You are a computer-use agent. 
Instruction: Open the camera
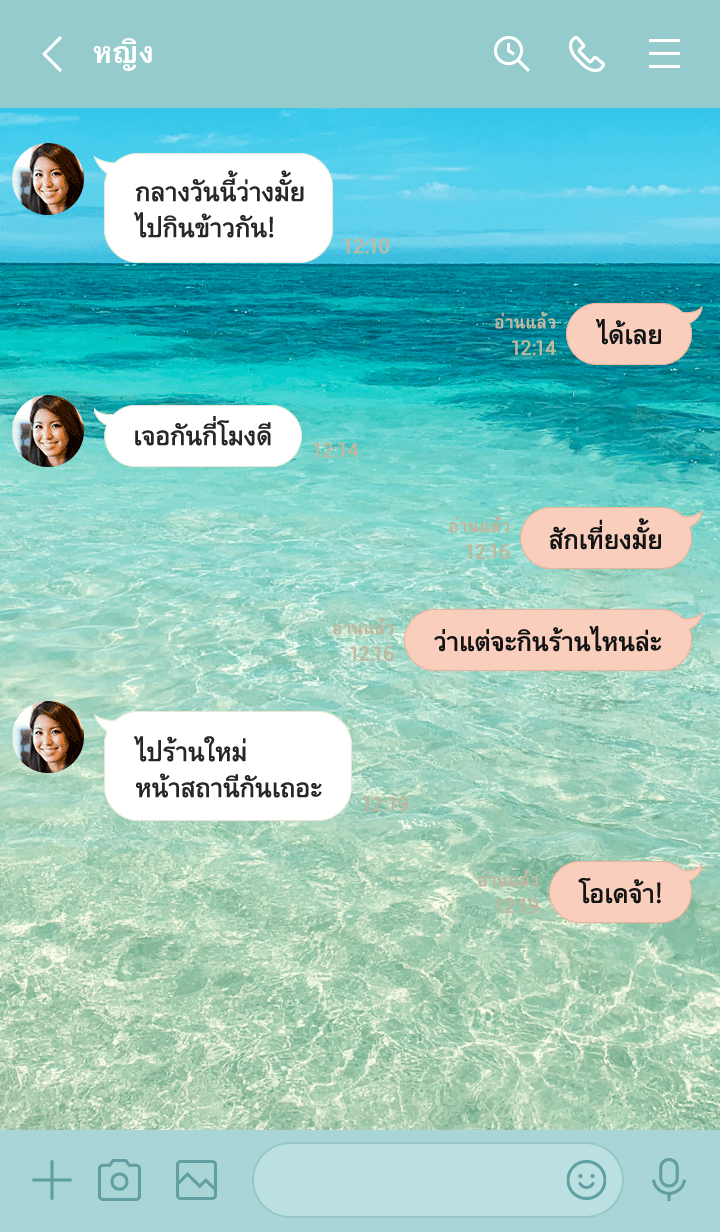119,1181
